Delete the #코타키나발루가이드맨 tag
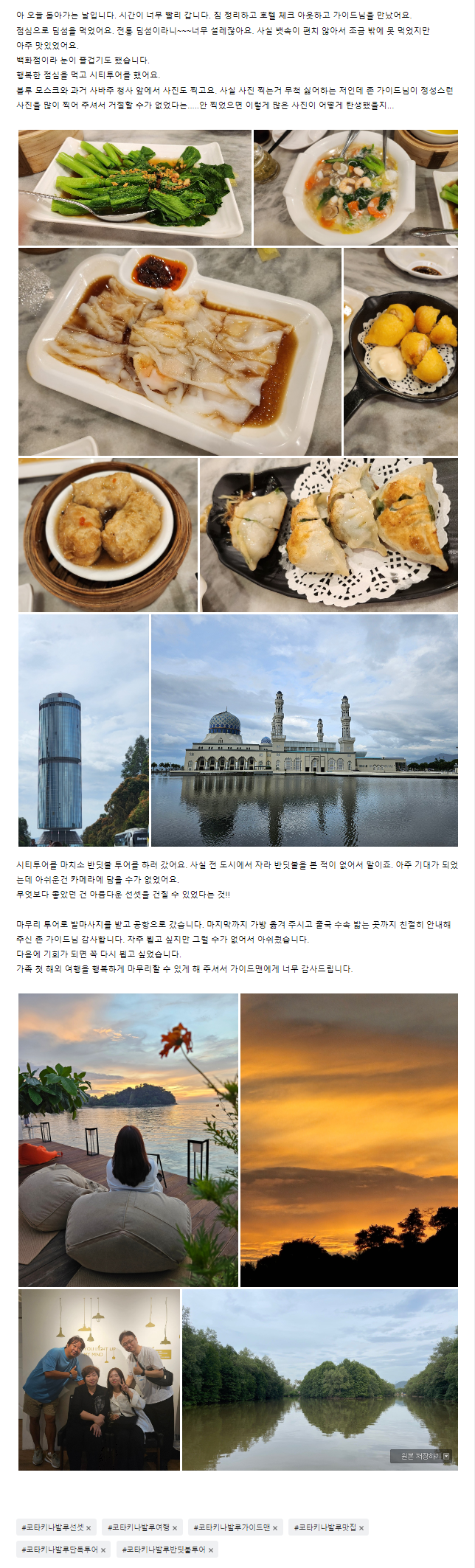475x1568 pixels. coord(275,1527)
